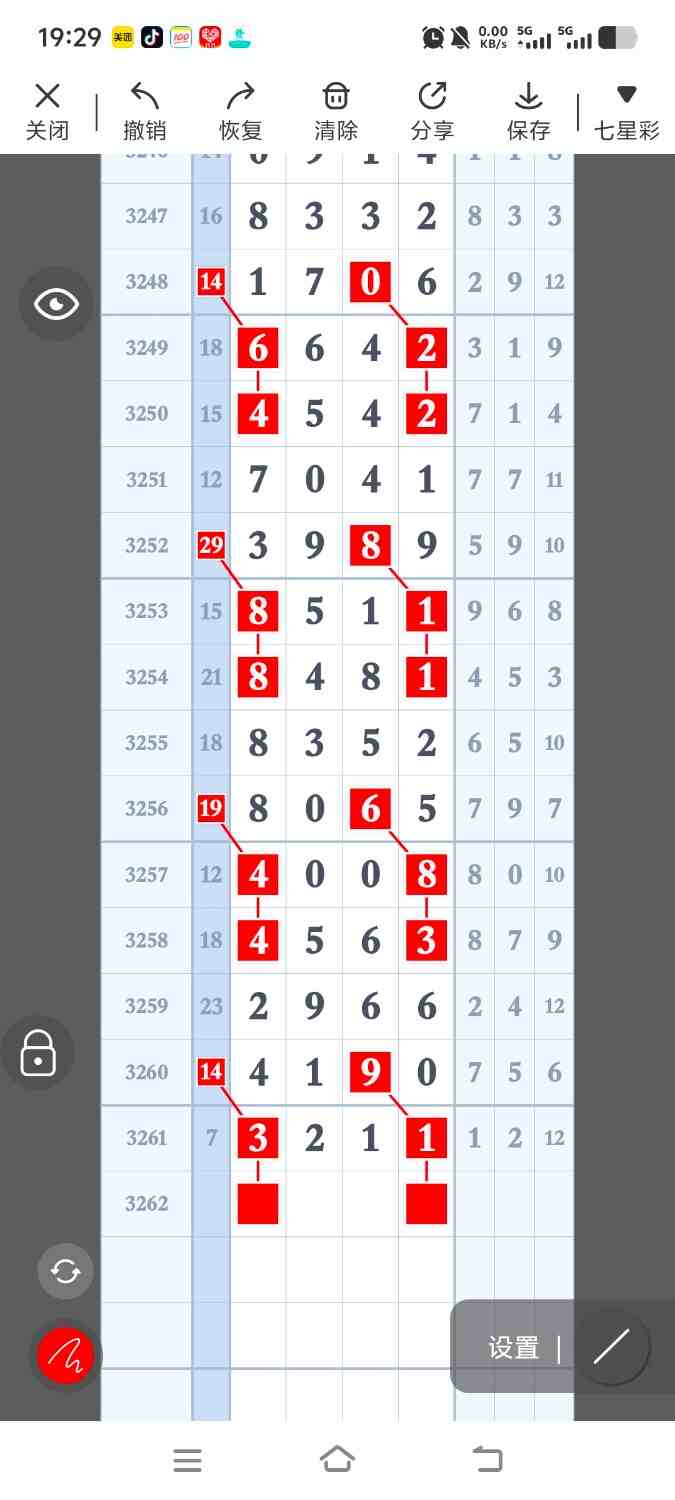Toggle the eye visibility button
The height and width of the screenshot is (1500, 675).
pos(56,304)
